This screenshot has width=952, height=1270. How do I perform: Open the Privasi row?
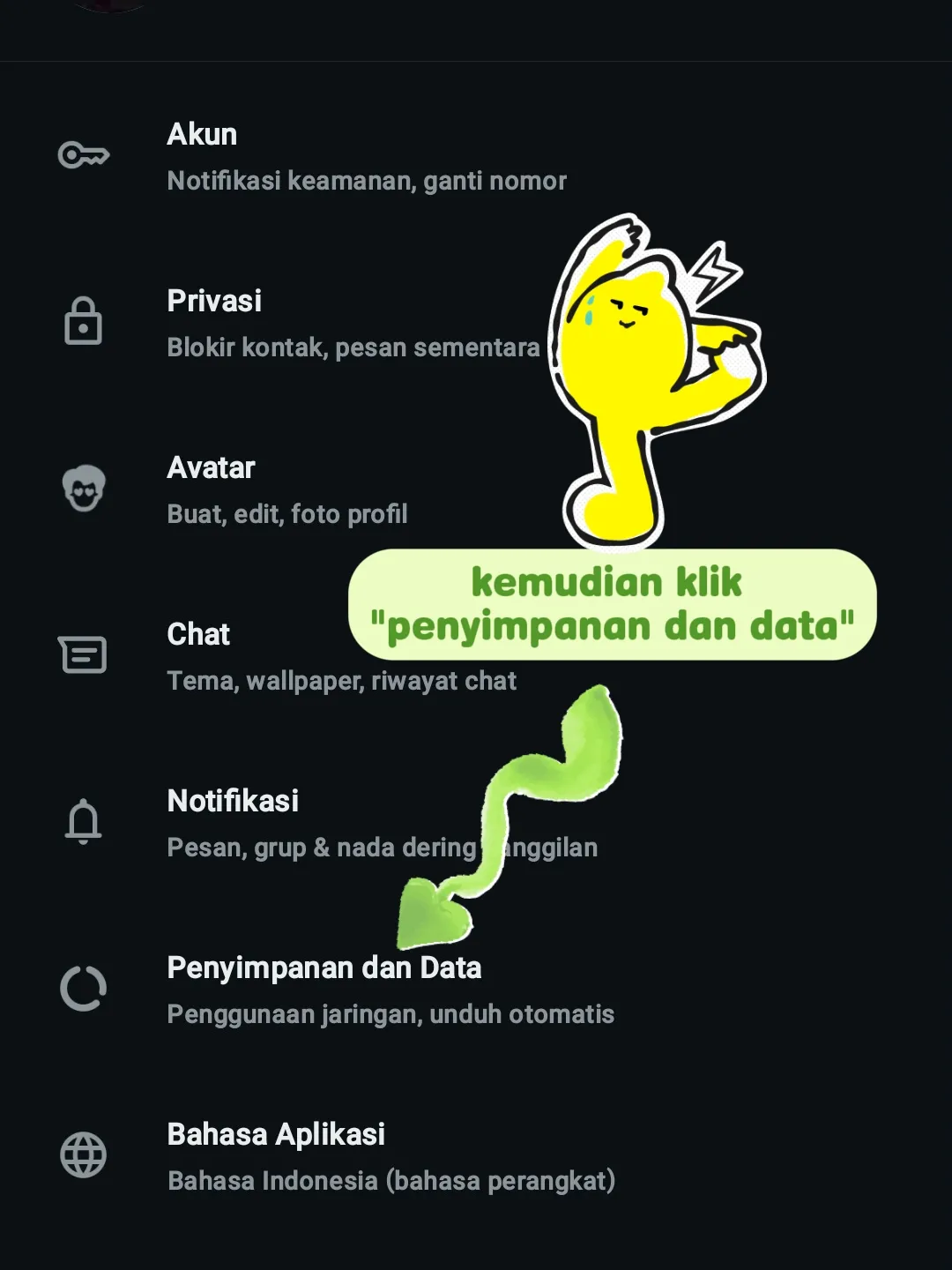pos(353,323)
